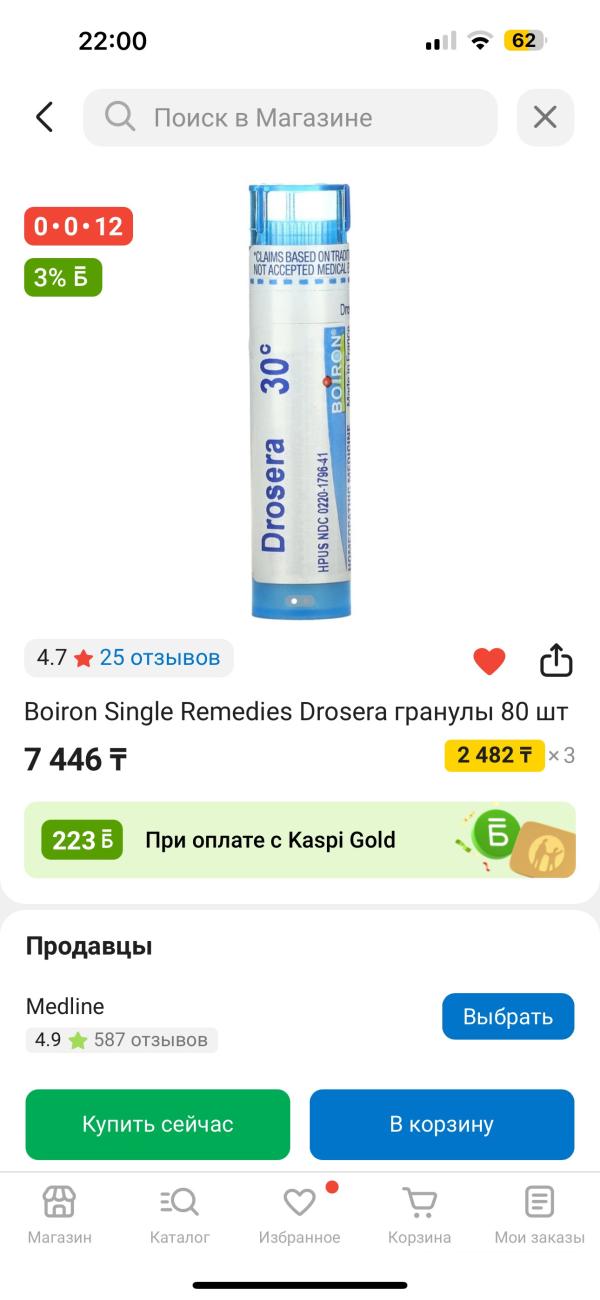The image size is (600, 1300).
Task: Go to the Избранное tab
Action: tap(300, 1215)
